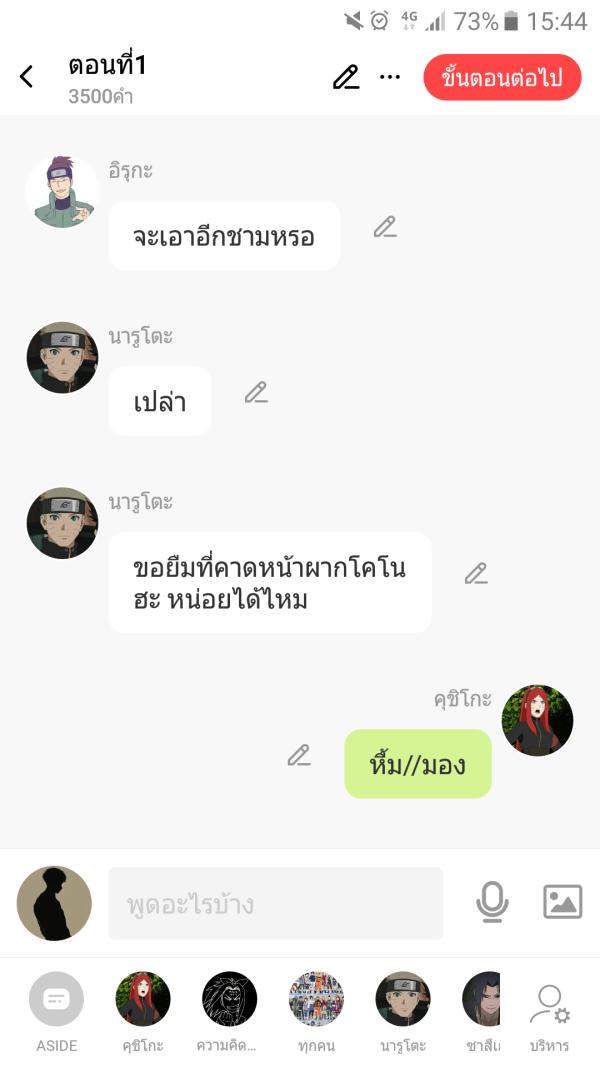The width and height of the screenshot is (600, 1067).
Task: Open the three-dot overflow menu
Action: (390, 77)
